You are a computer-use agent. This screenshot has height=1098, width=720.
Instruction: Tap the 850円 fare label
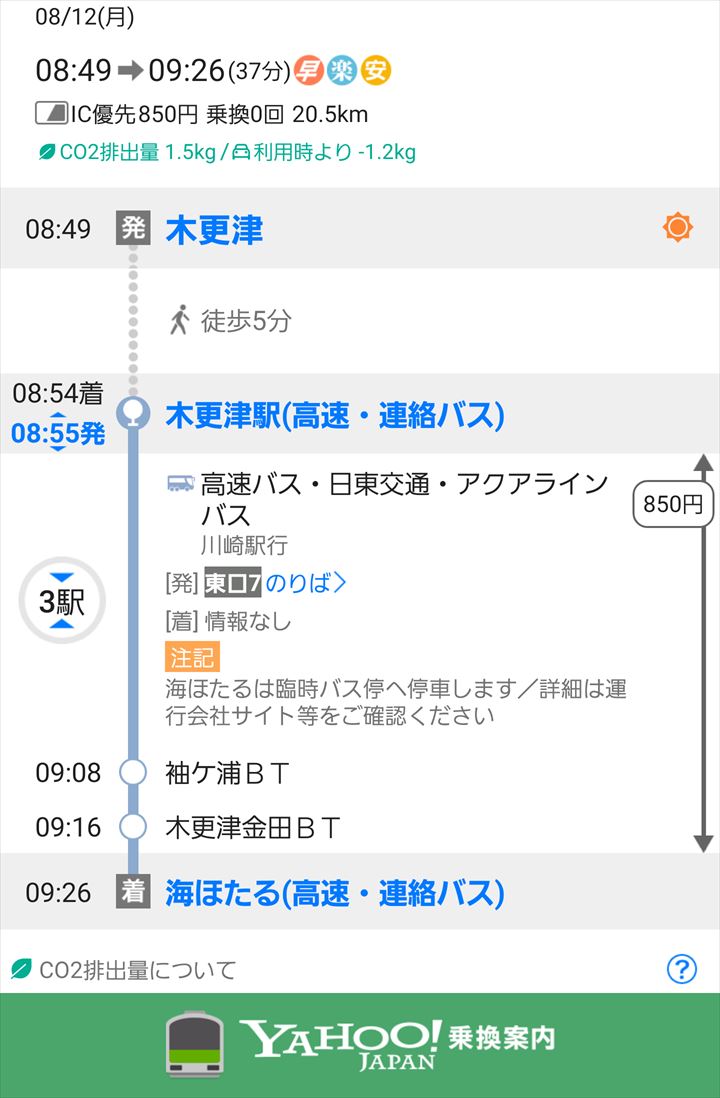673,505
